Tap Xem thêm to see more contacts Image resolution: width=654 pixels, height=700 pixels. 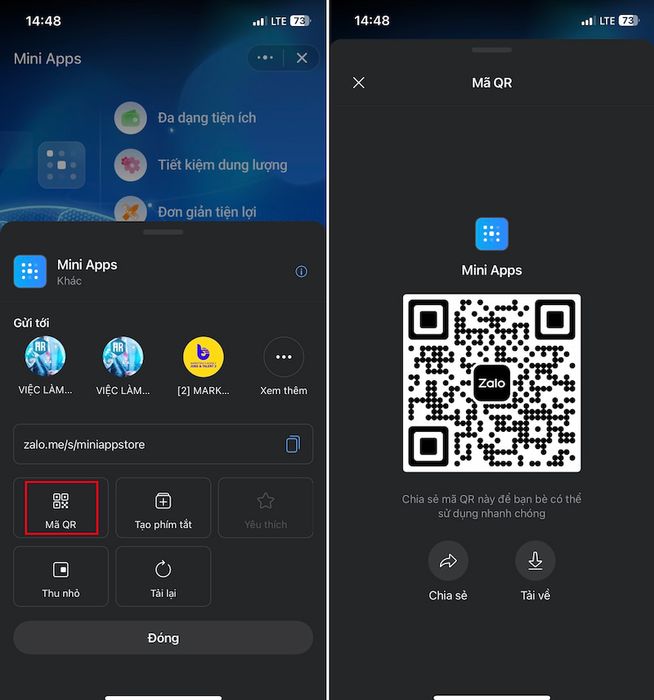(x=283, y=357)
